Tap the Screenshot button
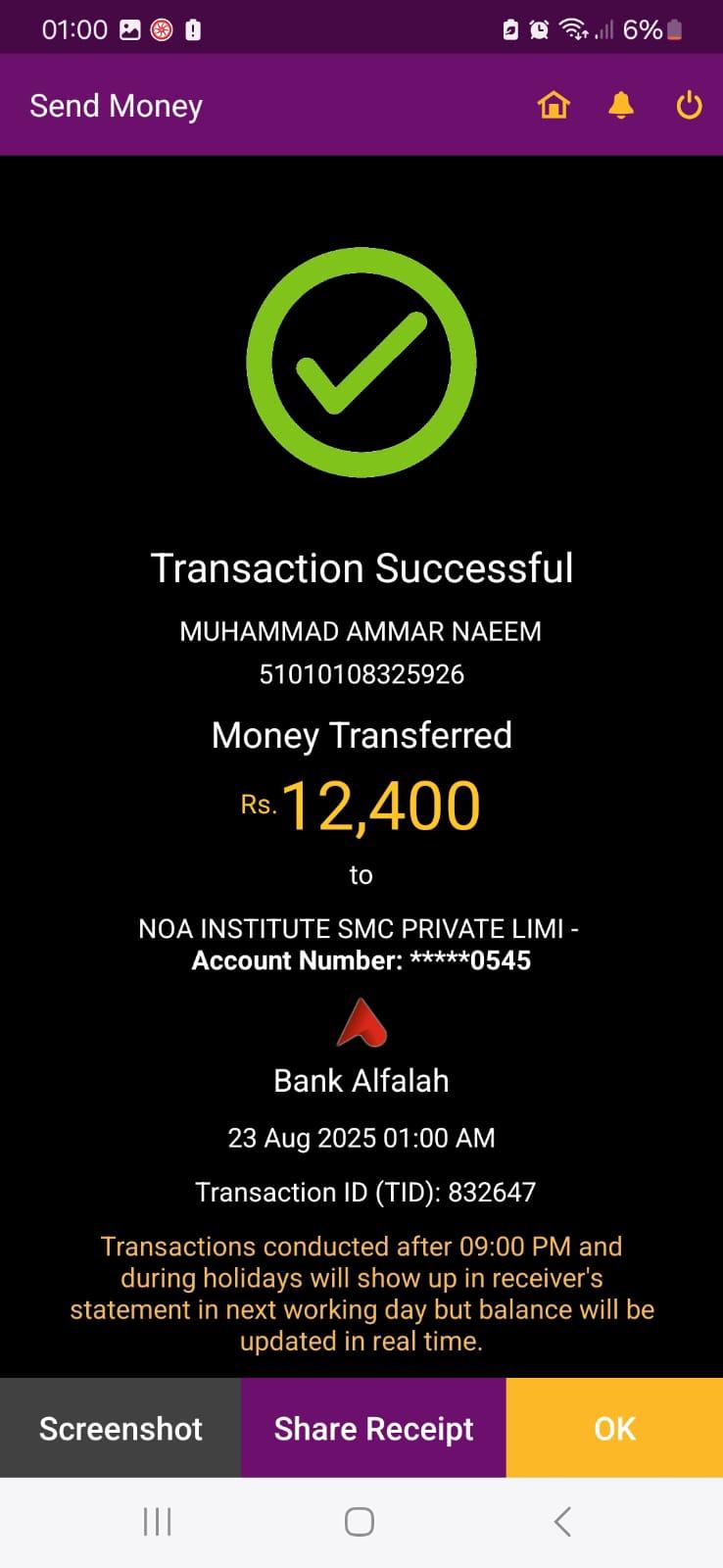The image size is (723, 1568). coord(120,1428)
